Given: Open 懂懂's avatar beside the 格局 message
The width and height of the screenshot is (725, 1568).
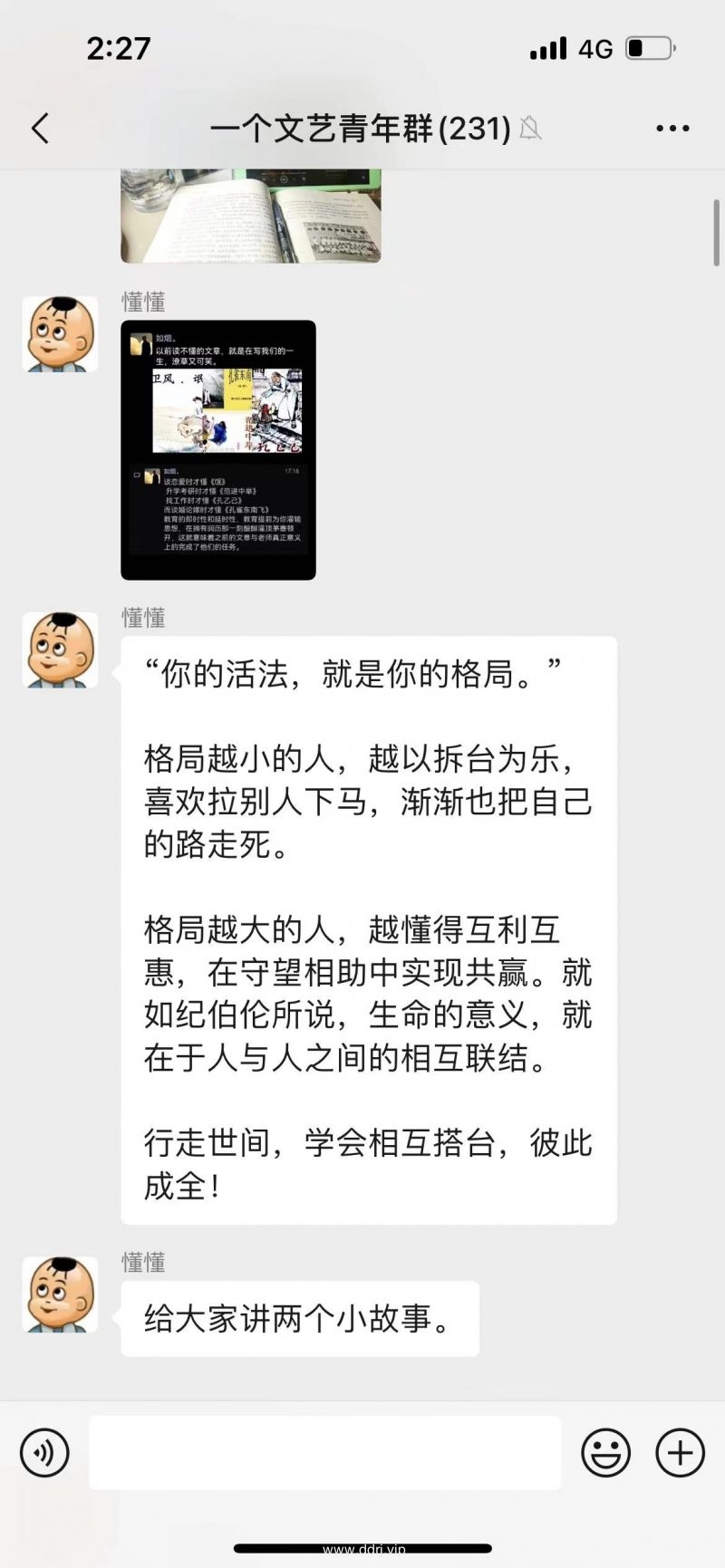Looking at the screenshot, I should pos(60,649).
